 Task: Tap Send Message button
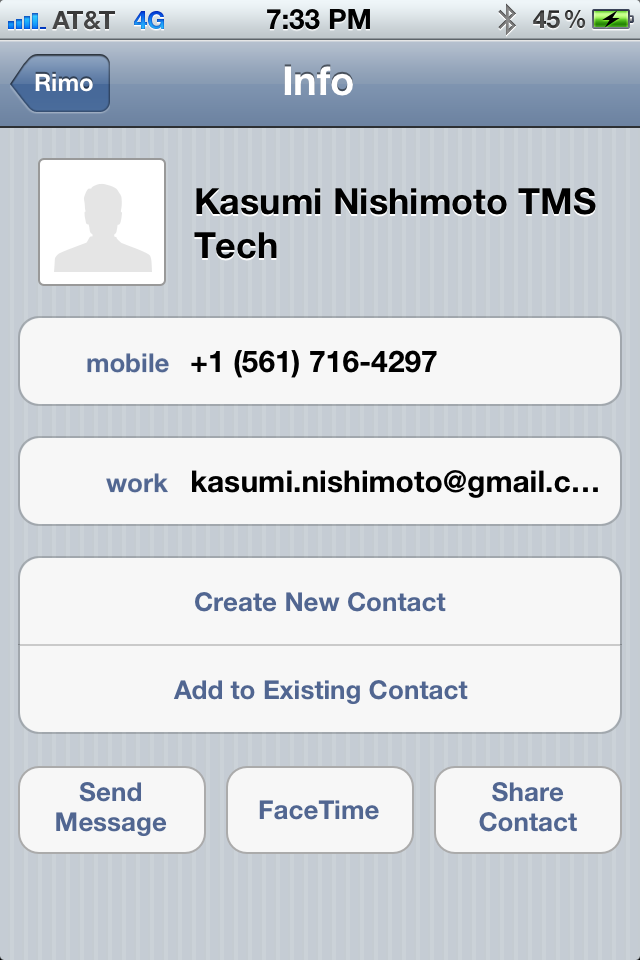[111, 809]
